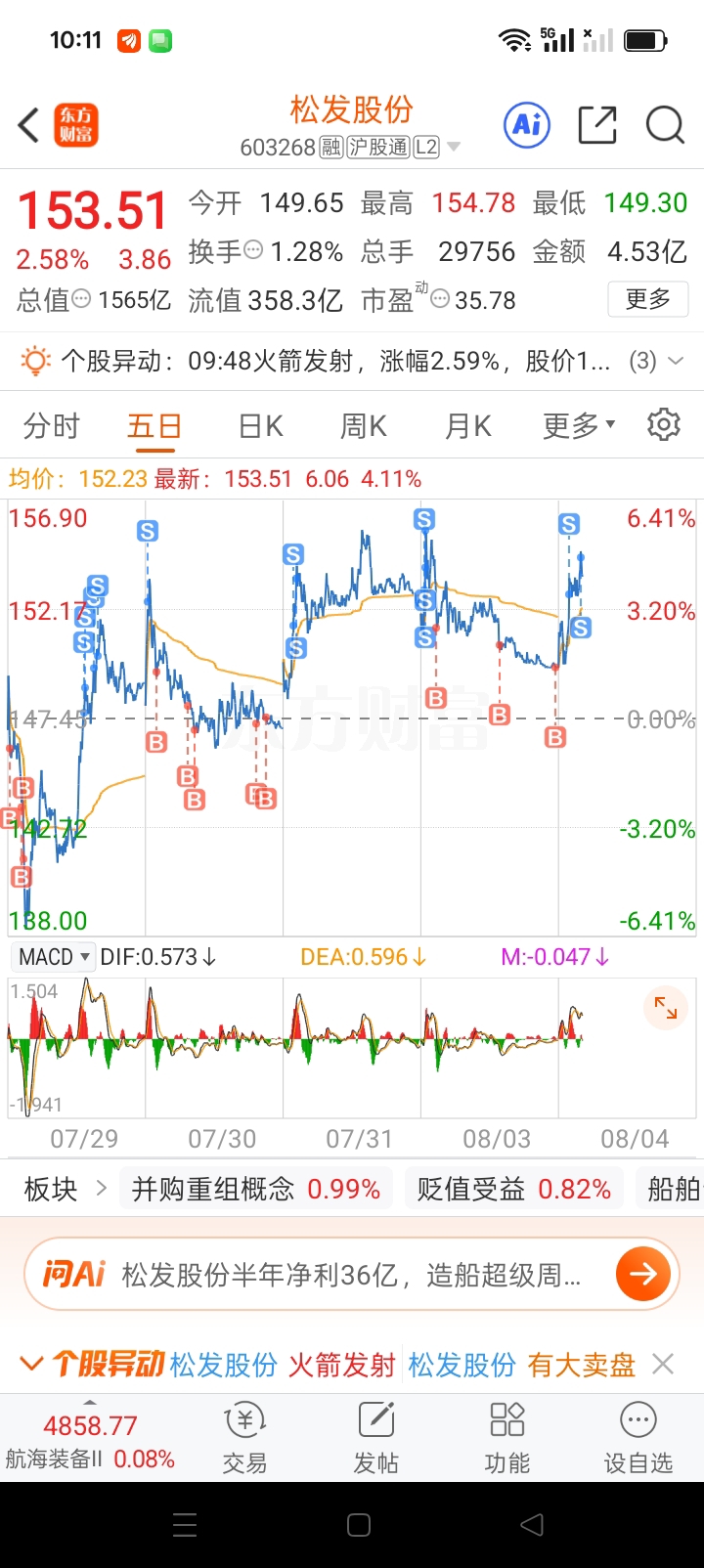Select the 月K chart tab
The width and height of the screenshot is (704, 1568).
coord(468,426)
